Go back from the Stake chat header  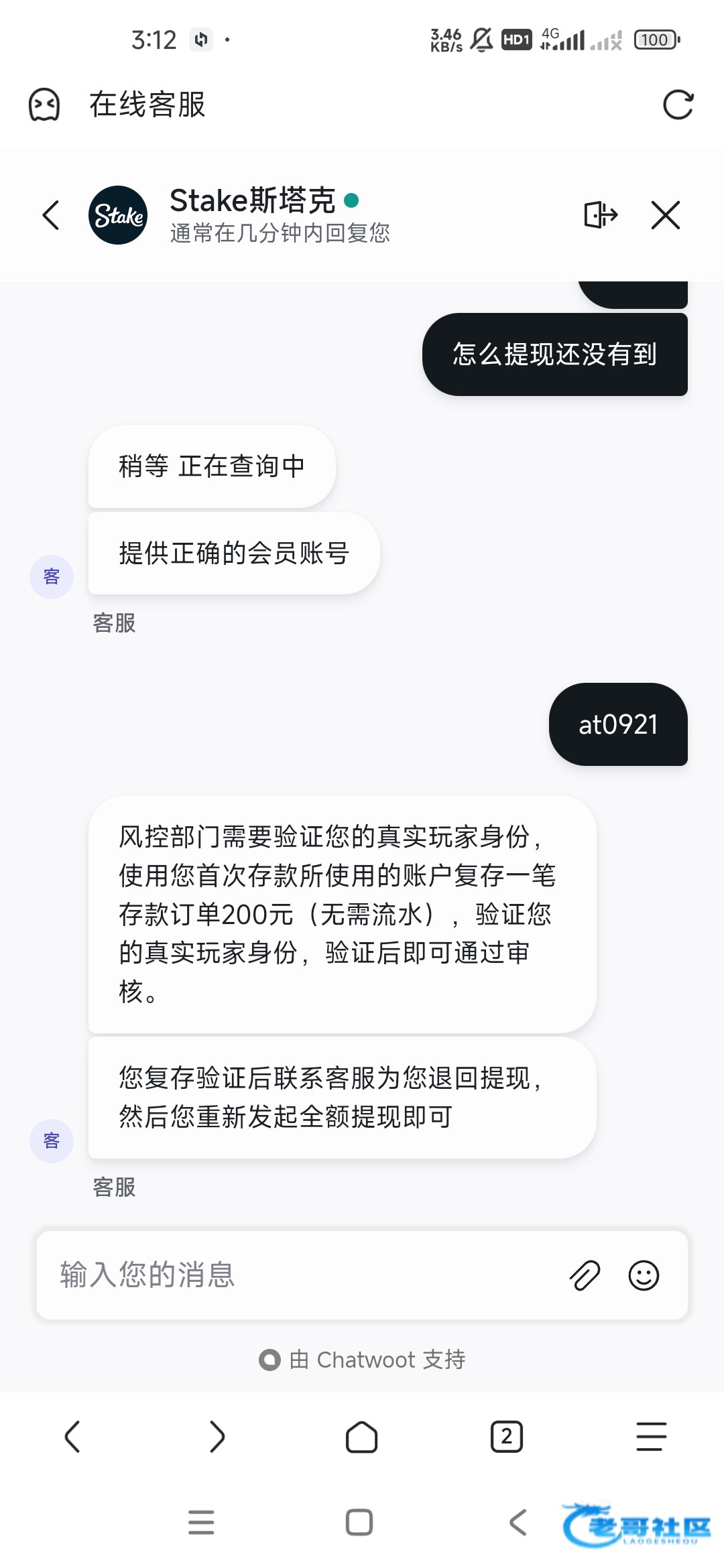click(x=51, y=215)
